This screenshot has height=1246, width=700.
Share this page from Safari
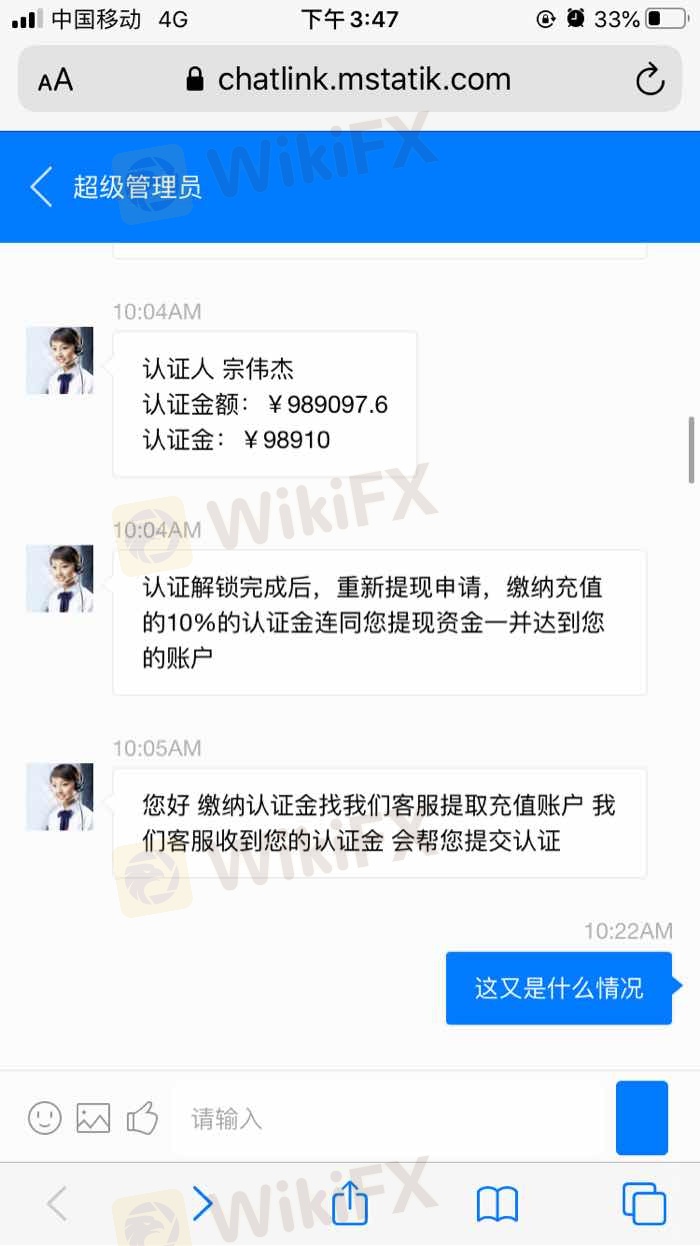point(349,1203)
